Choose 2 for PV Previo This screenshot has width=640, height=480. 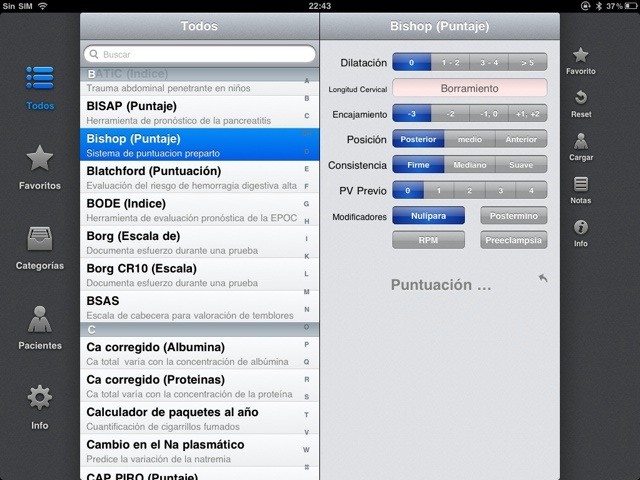469,190
